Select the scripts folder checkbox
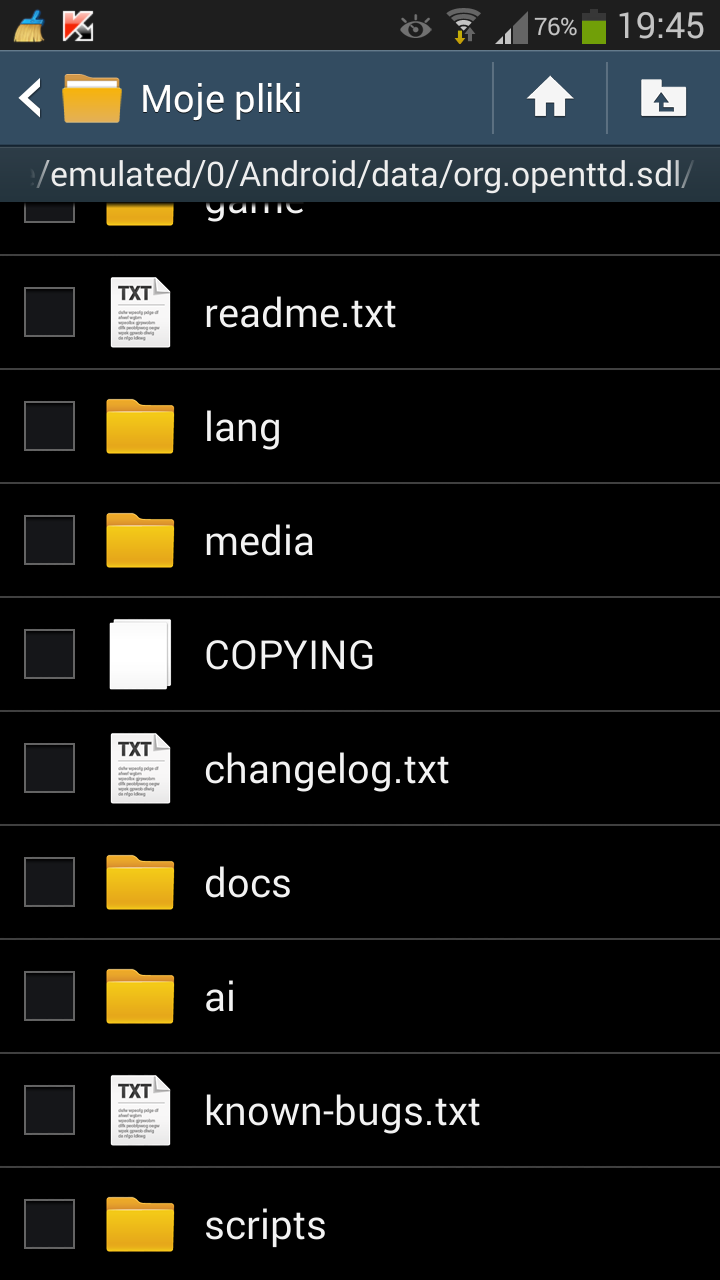Screen dimensions: 720x1280 pos(49,1224)
